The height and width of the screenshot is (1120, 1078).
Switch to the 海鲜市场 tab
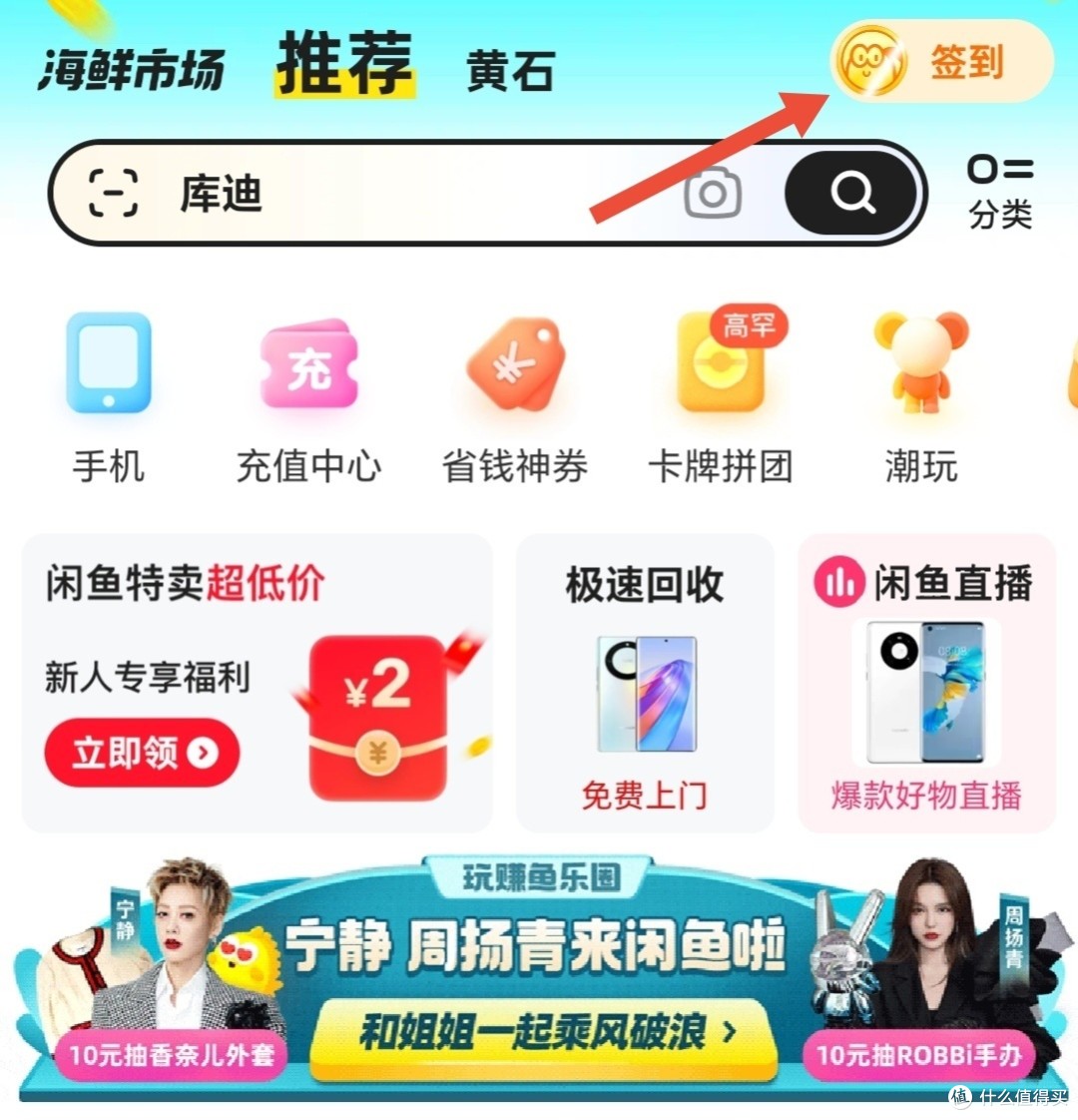131,70
